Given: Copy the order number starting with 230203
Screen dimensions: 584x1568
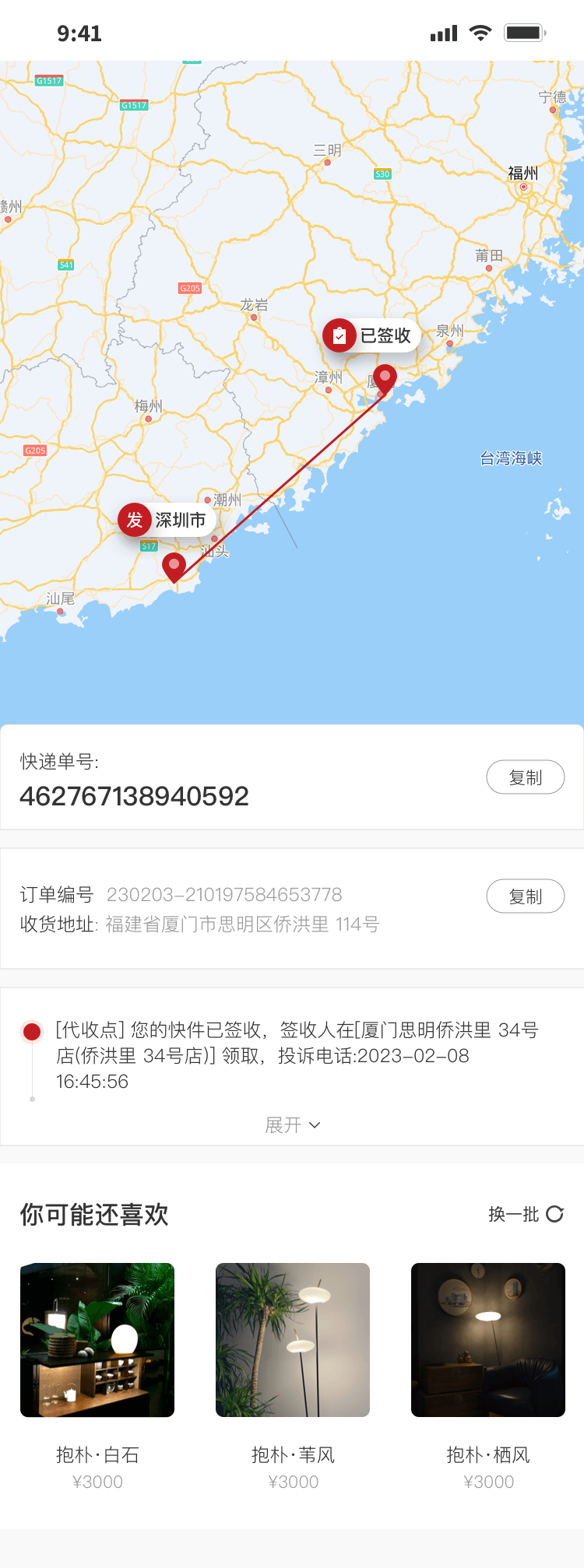Looking at the screenshot, I should 525,896.
